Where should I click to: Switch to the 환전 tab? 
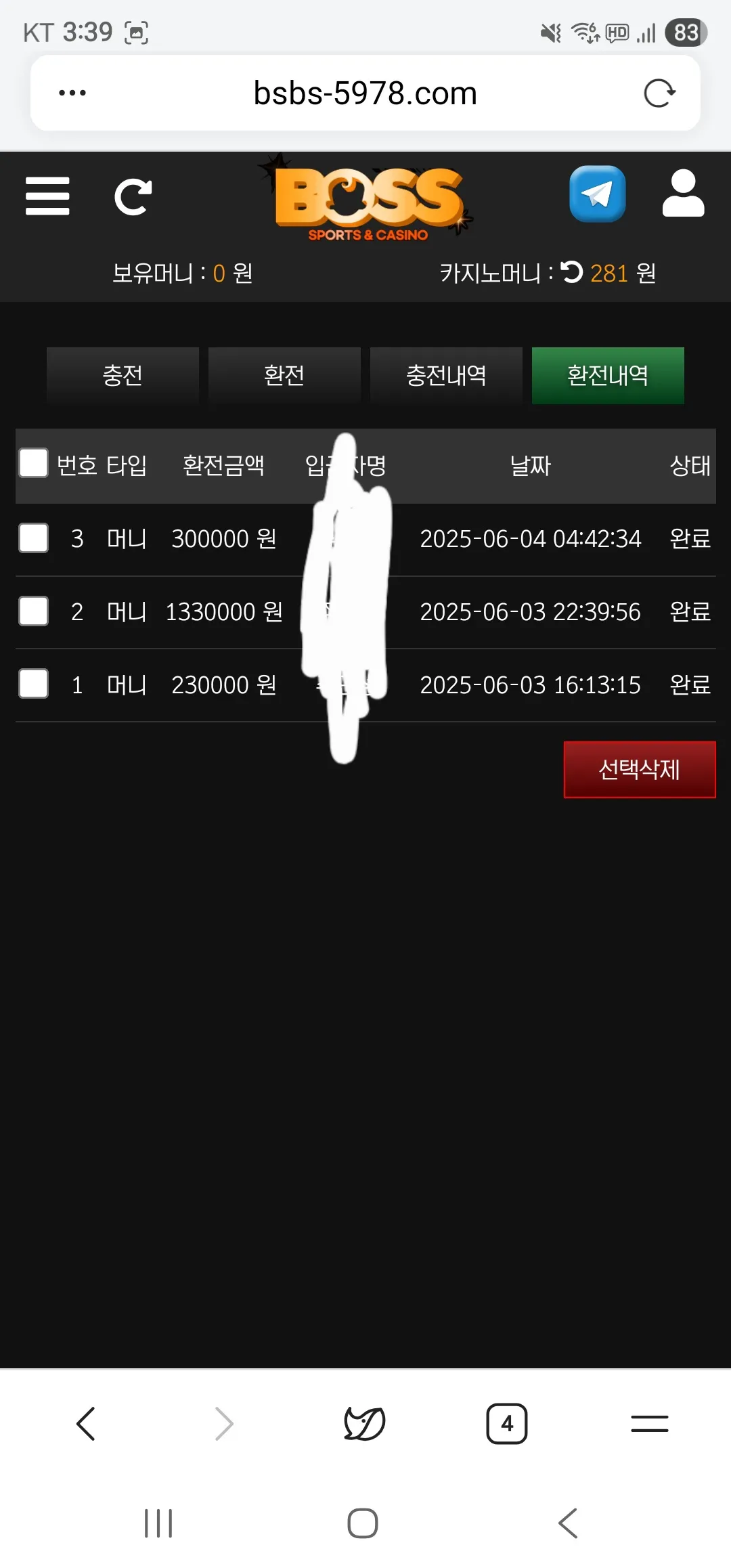coord(284,376)
